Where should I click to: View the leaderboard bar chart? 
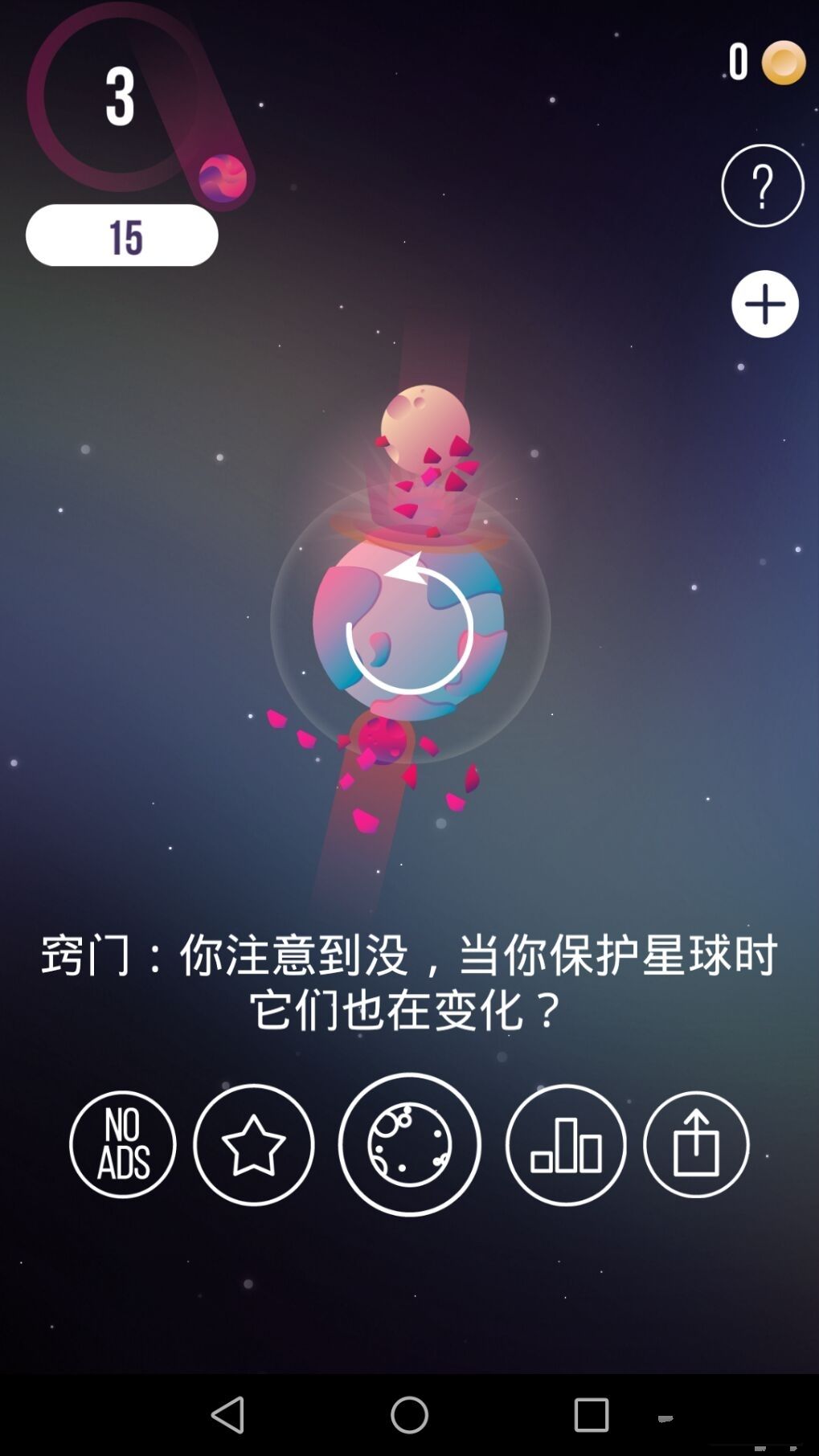pyautogui.click(x=565, y=1144)
